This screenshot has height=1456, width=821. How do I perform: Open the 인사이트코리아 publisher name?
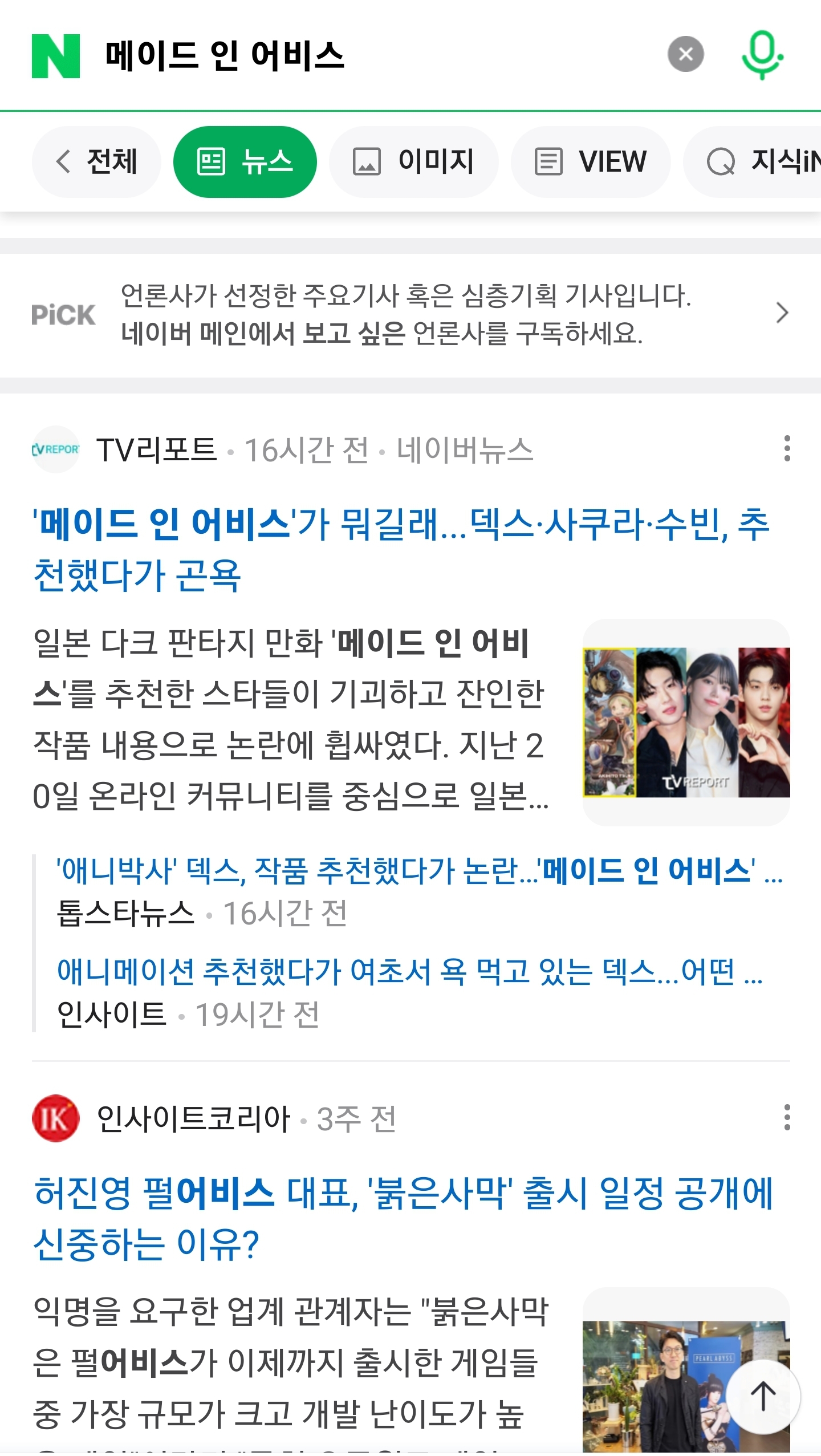click(x=193, y=1118)
